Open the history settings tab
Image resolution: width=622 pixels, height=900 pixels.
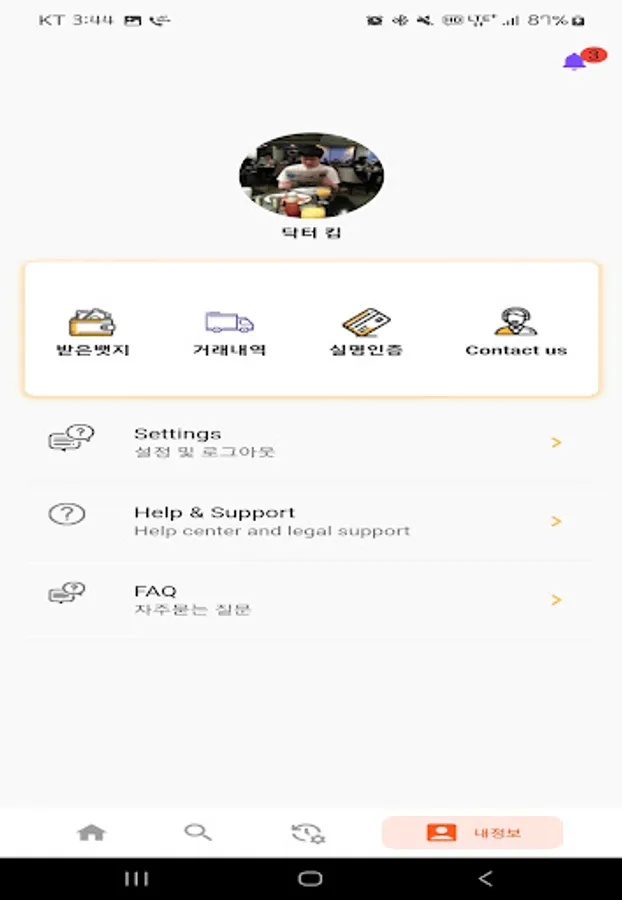(x=307, y=832)
